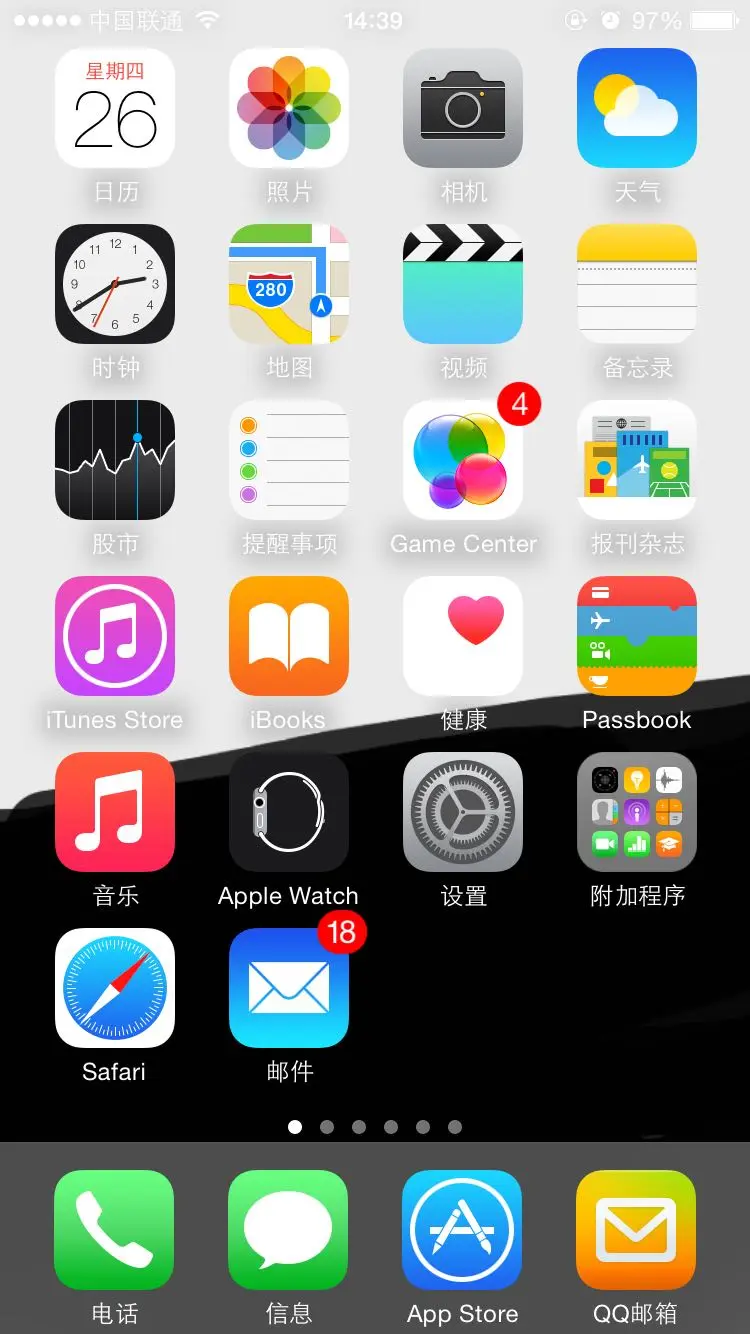
Task: Launch the 照片 photos app
Action: pyautogui.click(x=289, y=108)
